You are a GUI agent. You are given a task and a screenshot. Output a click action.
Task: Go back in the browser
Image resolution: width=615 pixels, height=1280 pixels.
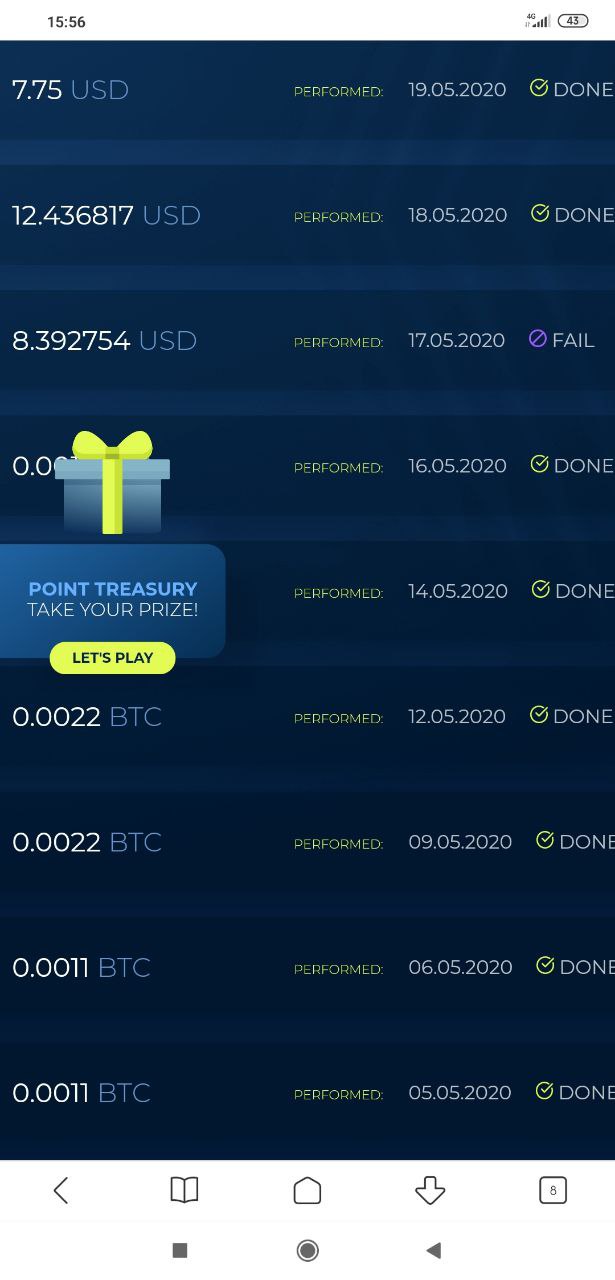[x=61, y=1190]
